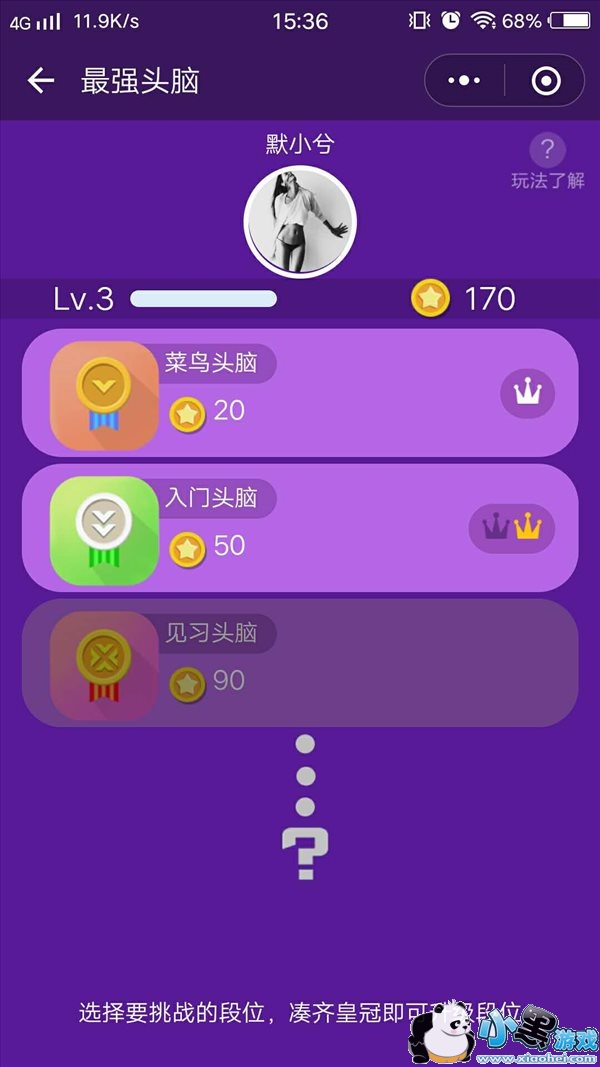
Task: Choose the 入门头脑 rank challenge
Action: (x=300, y=528)
